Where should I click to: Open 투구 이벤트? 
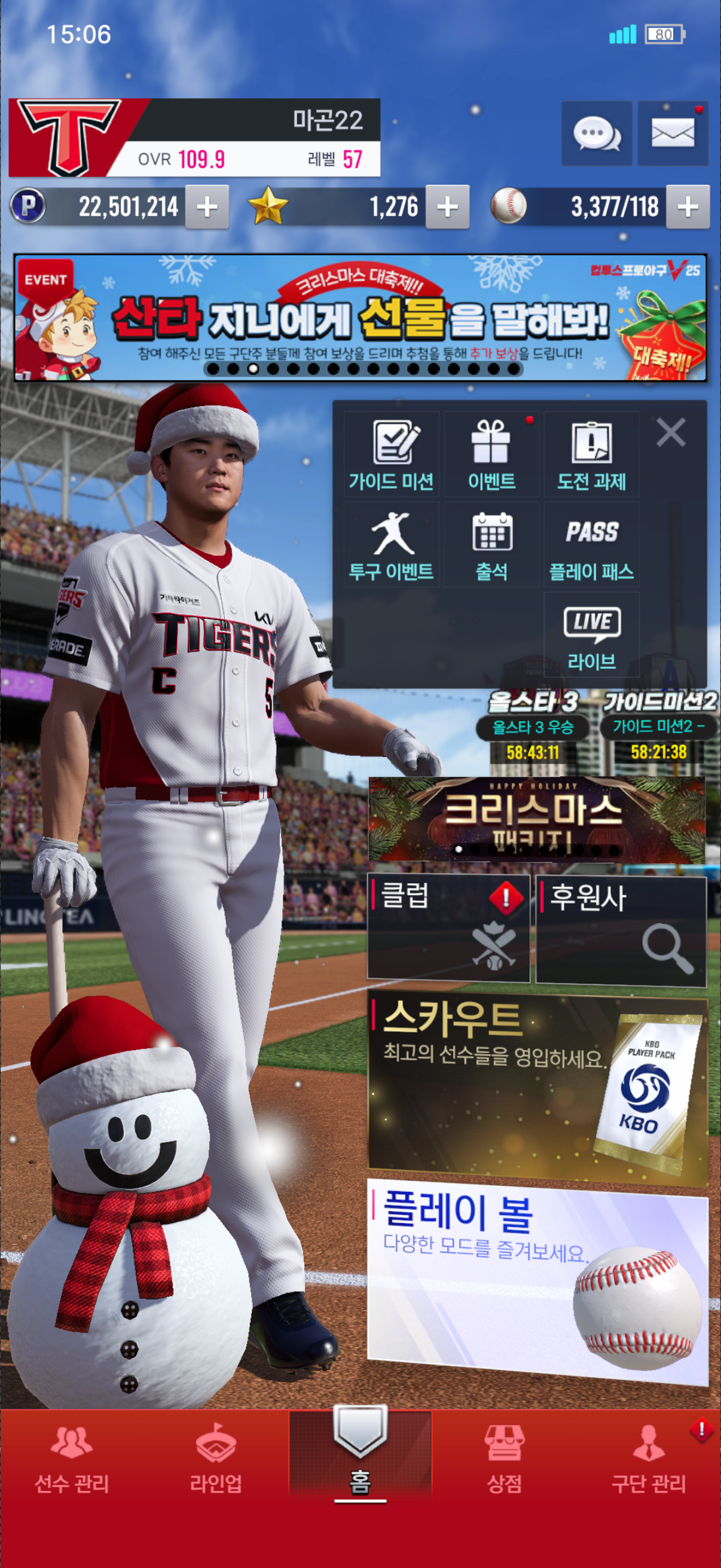pos(391,545)
